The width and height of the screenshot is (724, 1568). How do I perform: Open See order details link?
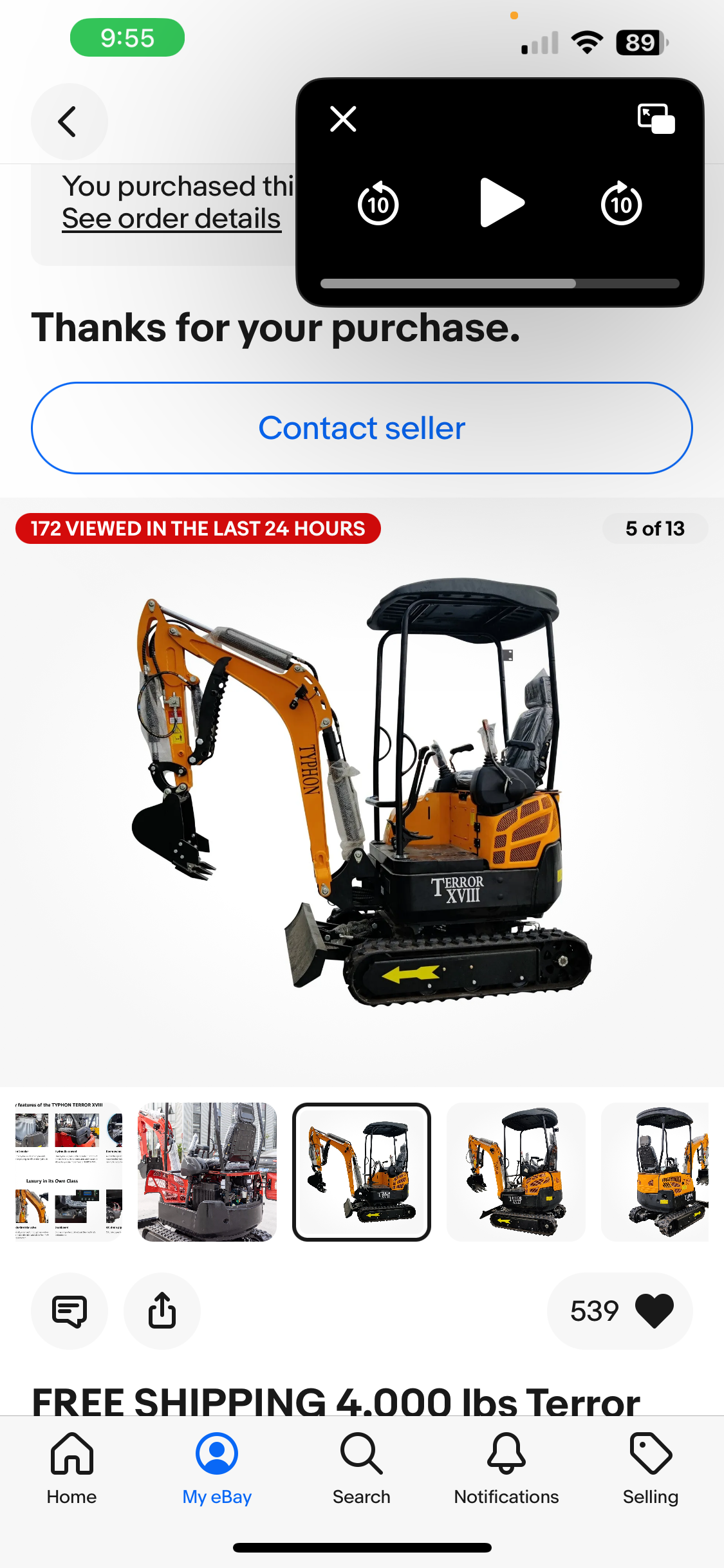[171, 219]
